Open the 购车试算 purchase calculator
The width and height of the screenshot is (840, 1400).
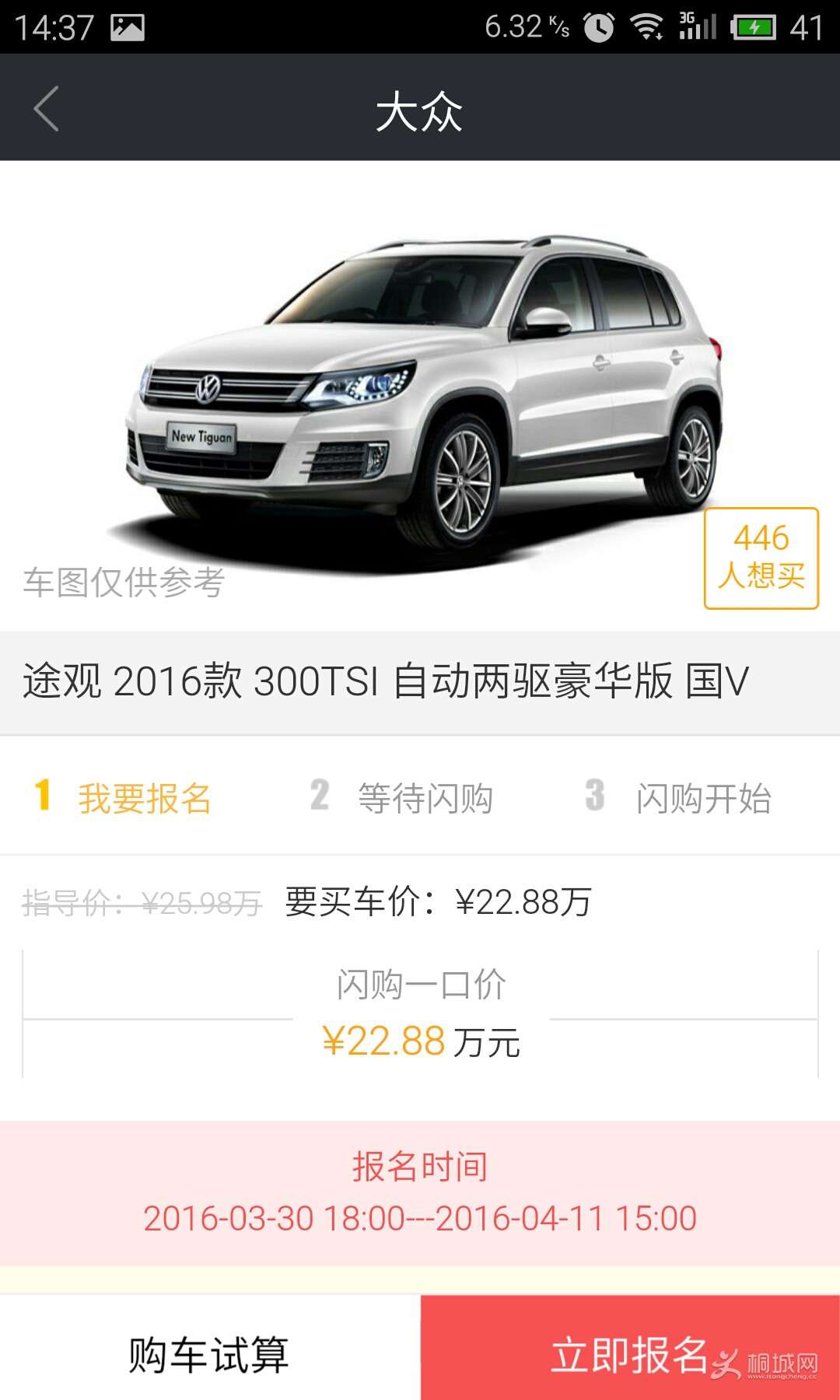209,1354
